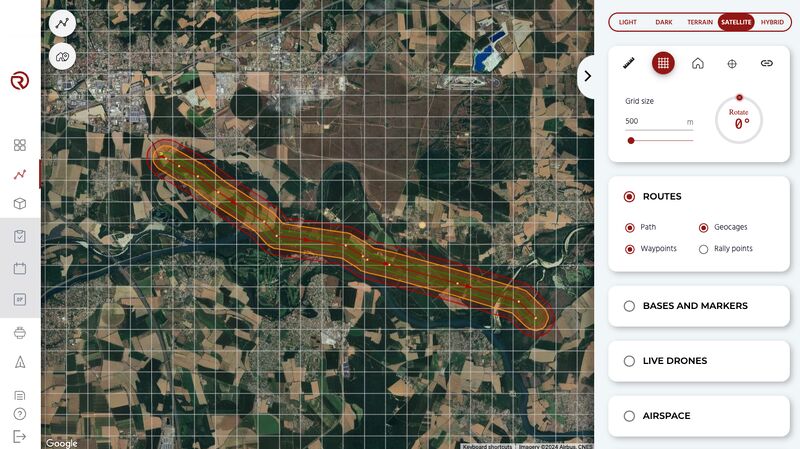Open the ruler measurement tool

[x=629, y=63]
